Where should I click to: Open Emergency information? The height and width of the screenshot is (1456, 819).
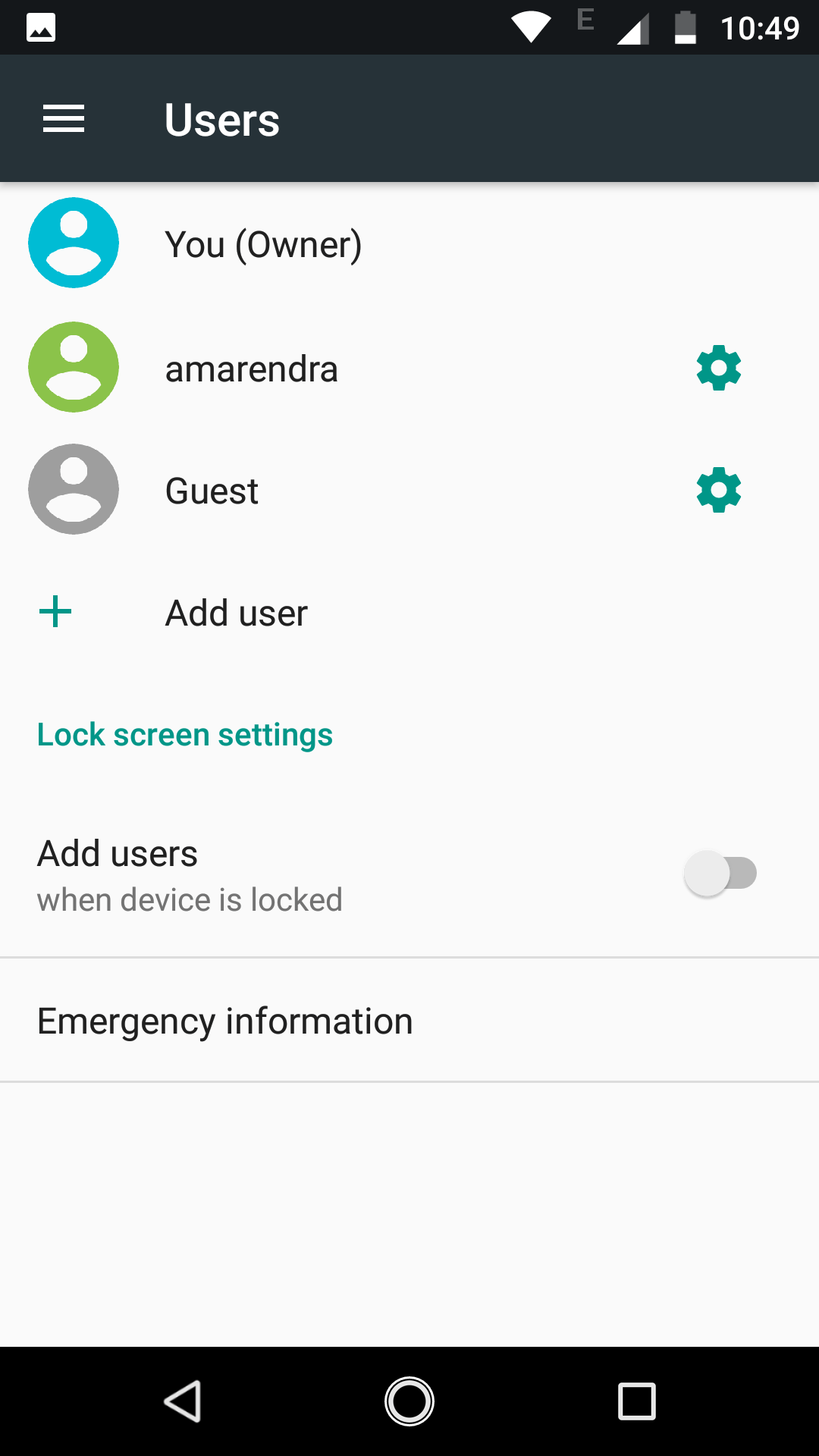(409, 1021)
